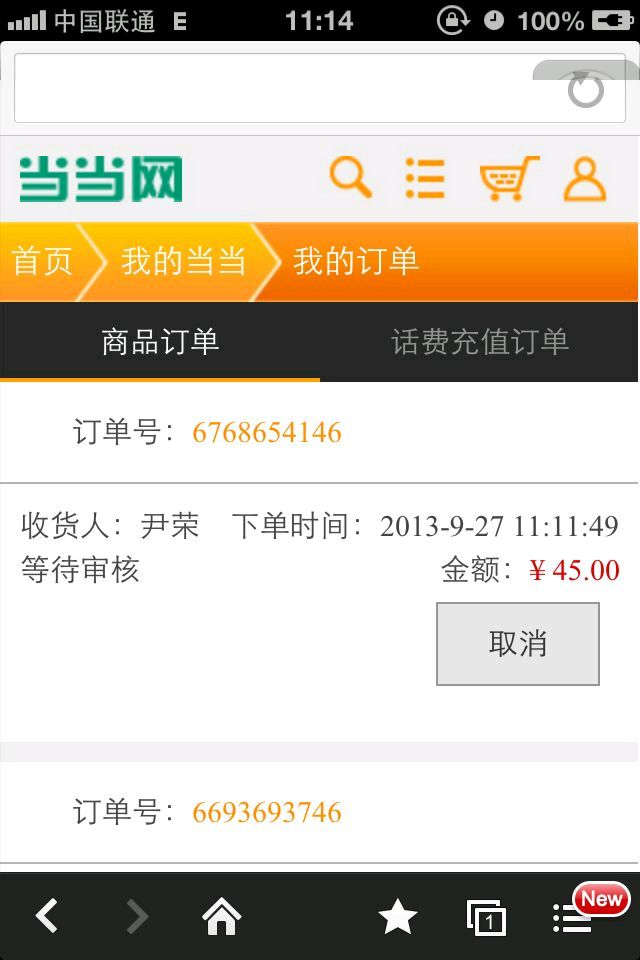
Task: Open the search magnifier icon
Action: pyautogui.click(x=351, y=178)
